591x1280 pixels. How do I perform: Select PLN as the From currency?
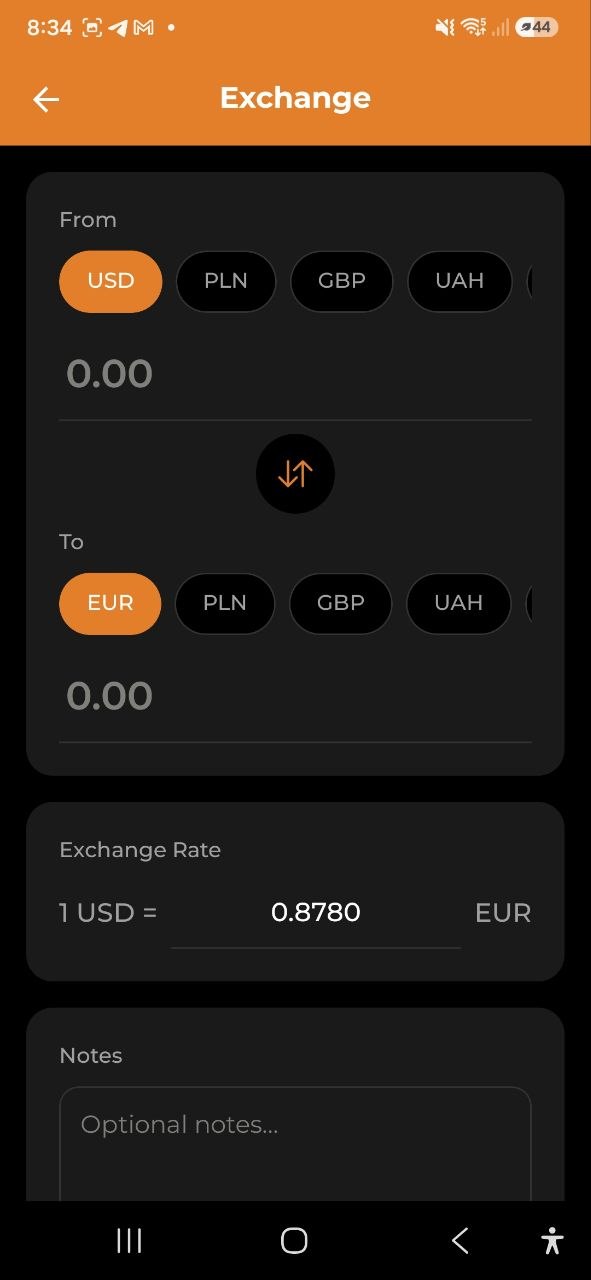pos(226,281)
